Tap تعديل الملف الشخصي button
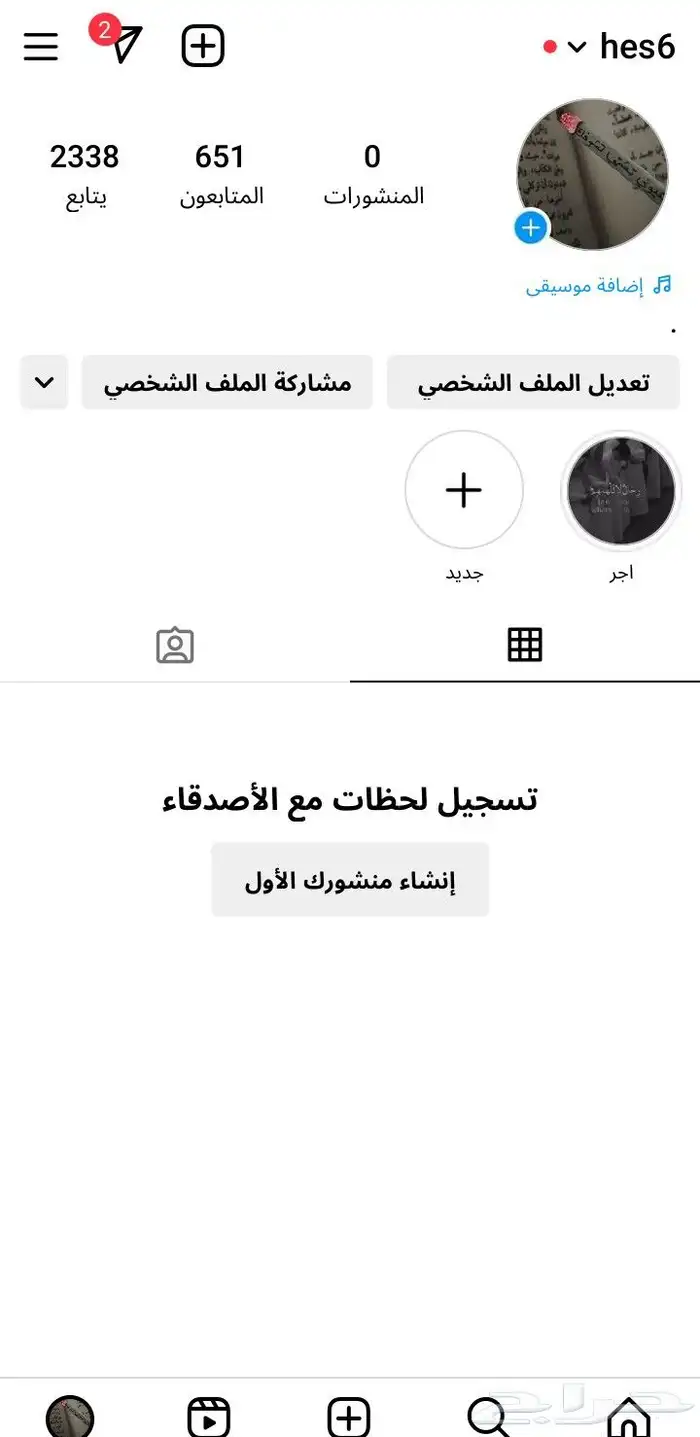Screen dimensions: 700x1437 [533, 383]
